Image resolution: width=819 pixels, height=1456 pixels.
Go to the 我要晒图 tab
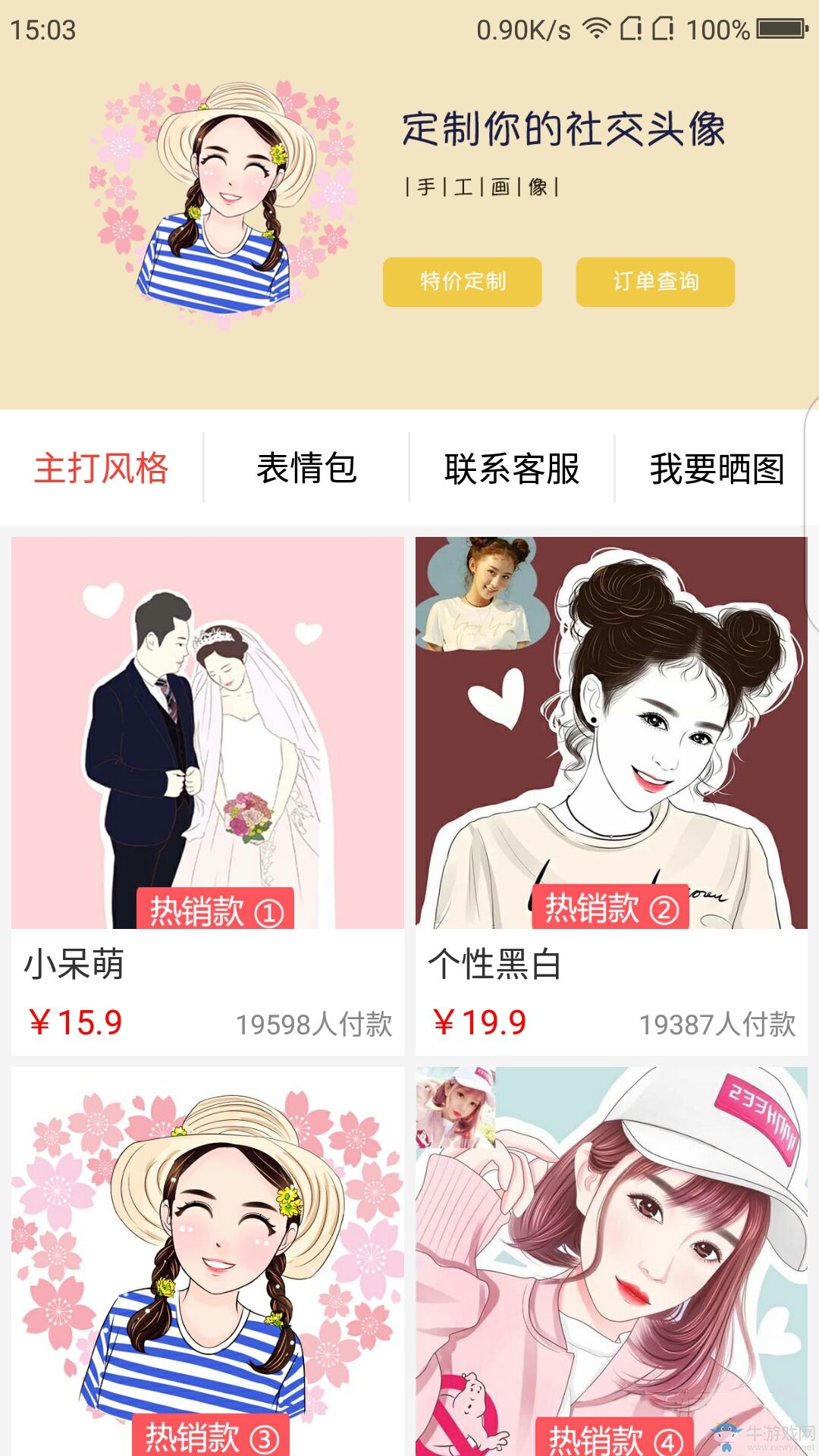point(717,468)
